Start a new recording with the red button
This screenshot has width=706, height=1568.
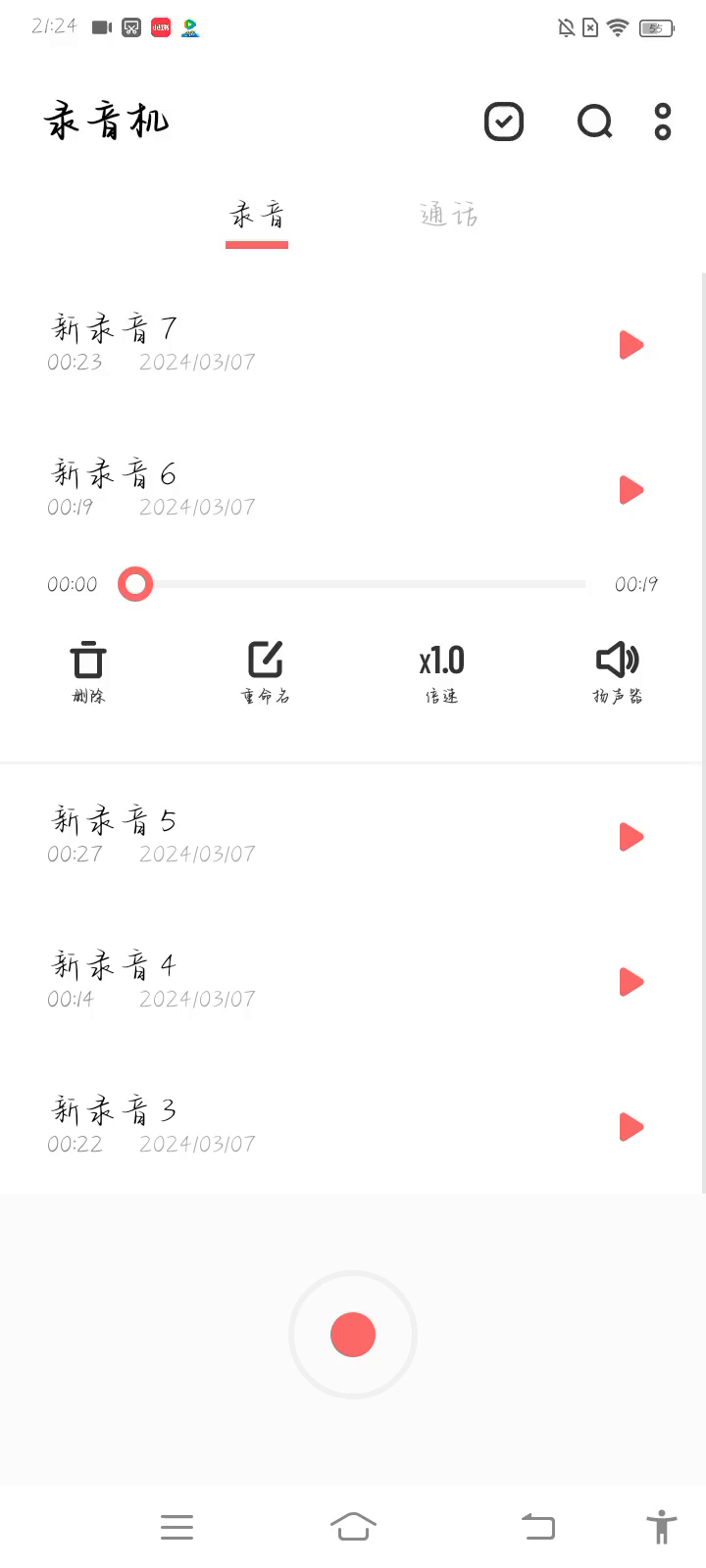click(353, 1335)
